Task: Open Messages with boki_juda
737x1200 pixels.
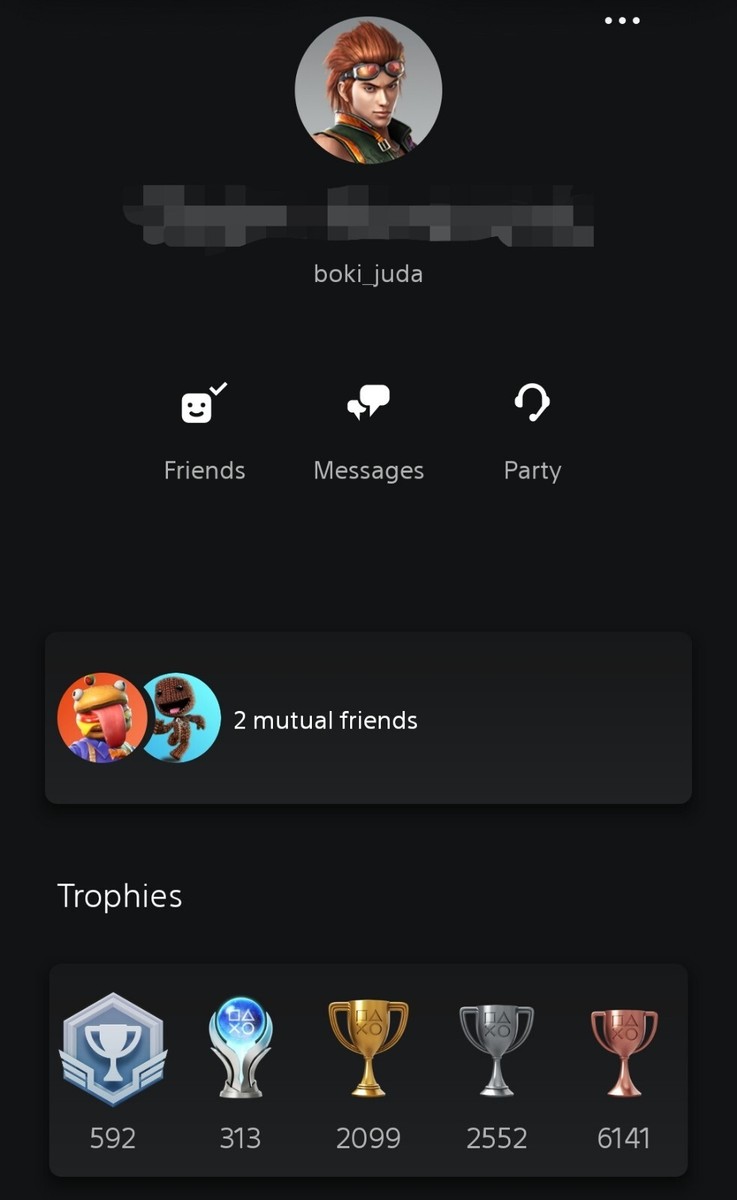Action: (x=368, y=432)
